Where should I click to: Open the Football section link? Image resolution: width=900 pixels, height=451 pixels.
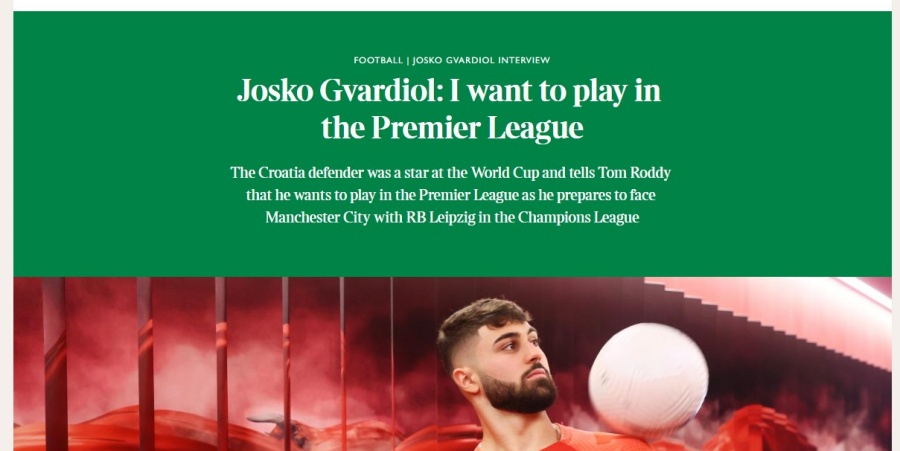tap(377, 60)
